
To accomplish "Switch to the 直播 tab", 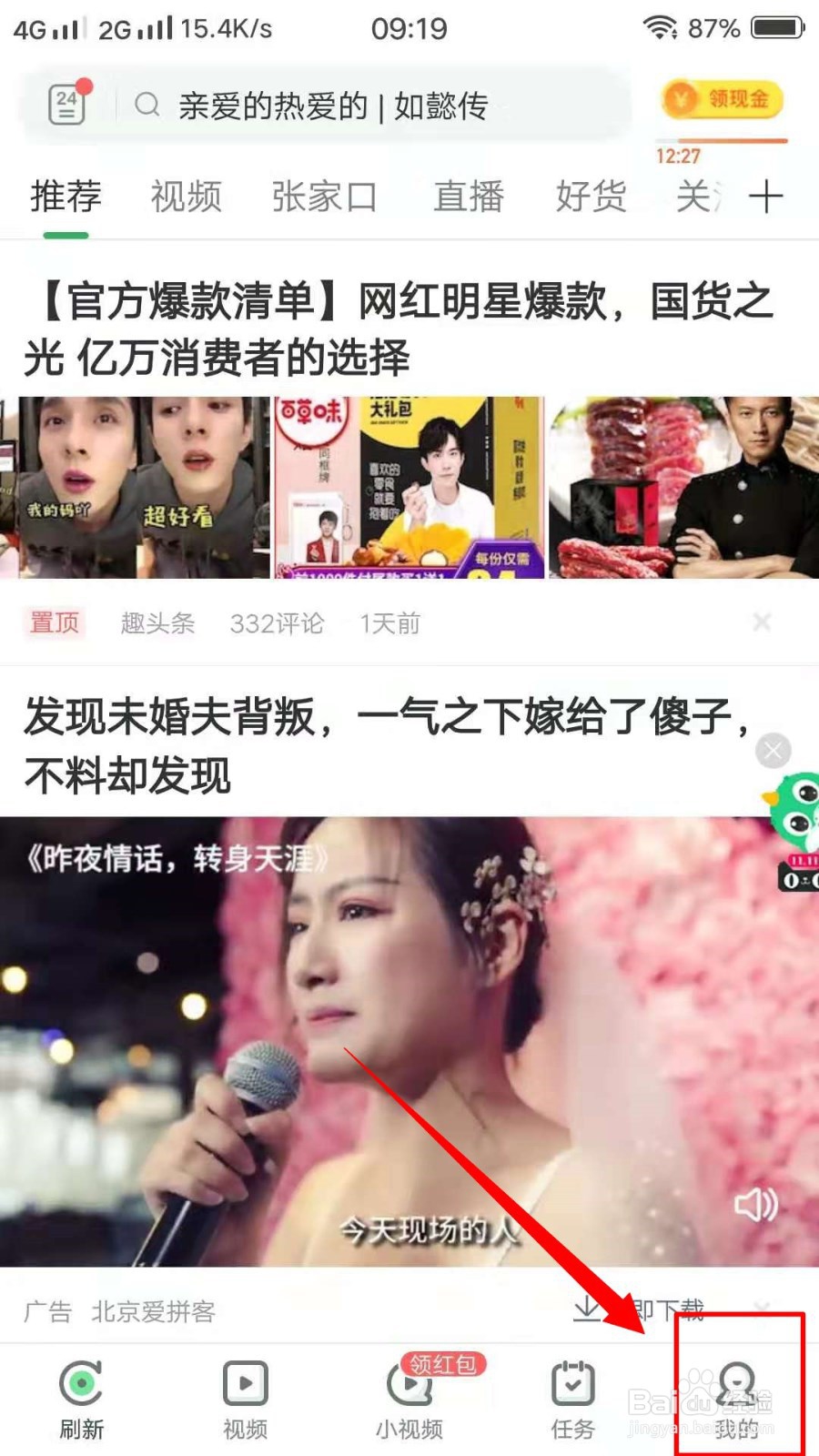I will coord(467,196).
